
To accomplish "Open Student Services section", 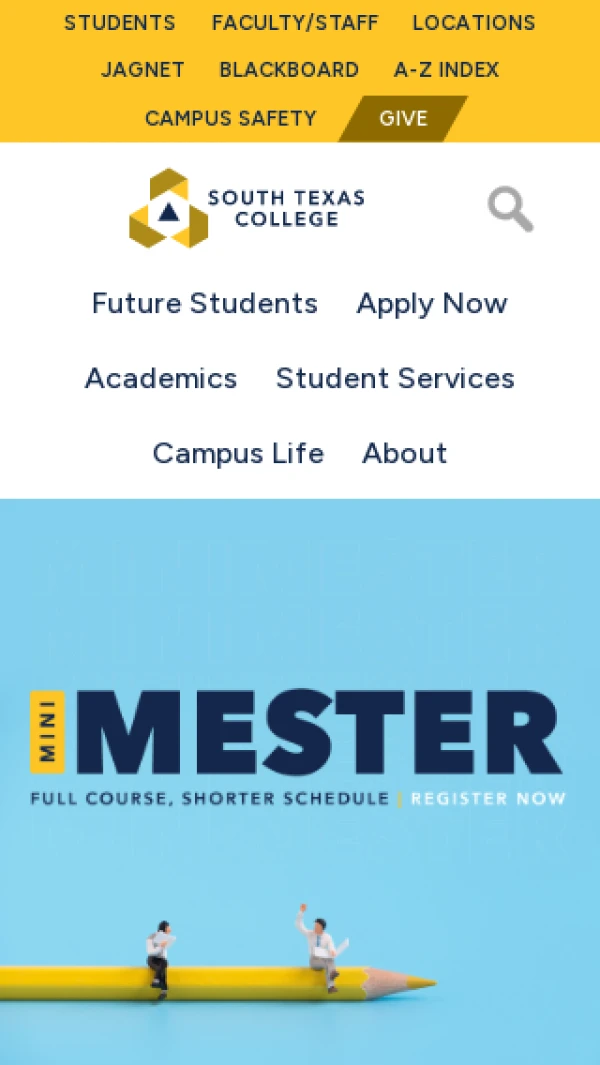I will [x=395, y=378].
